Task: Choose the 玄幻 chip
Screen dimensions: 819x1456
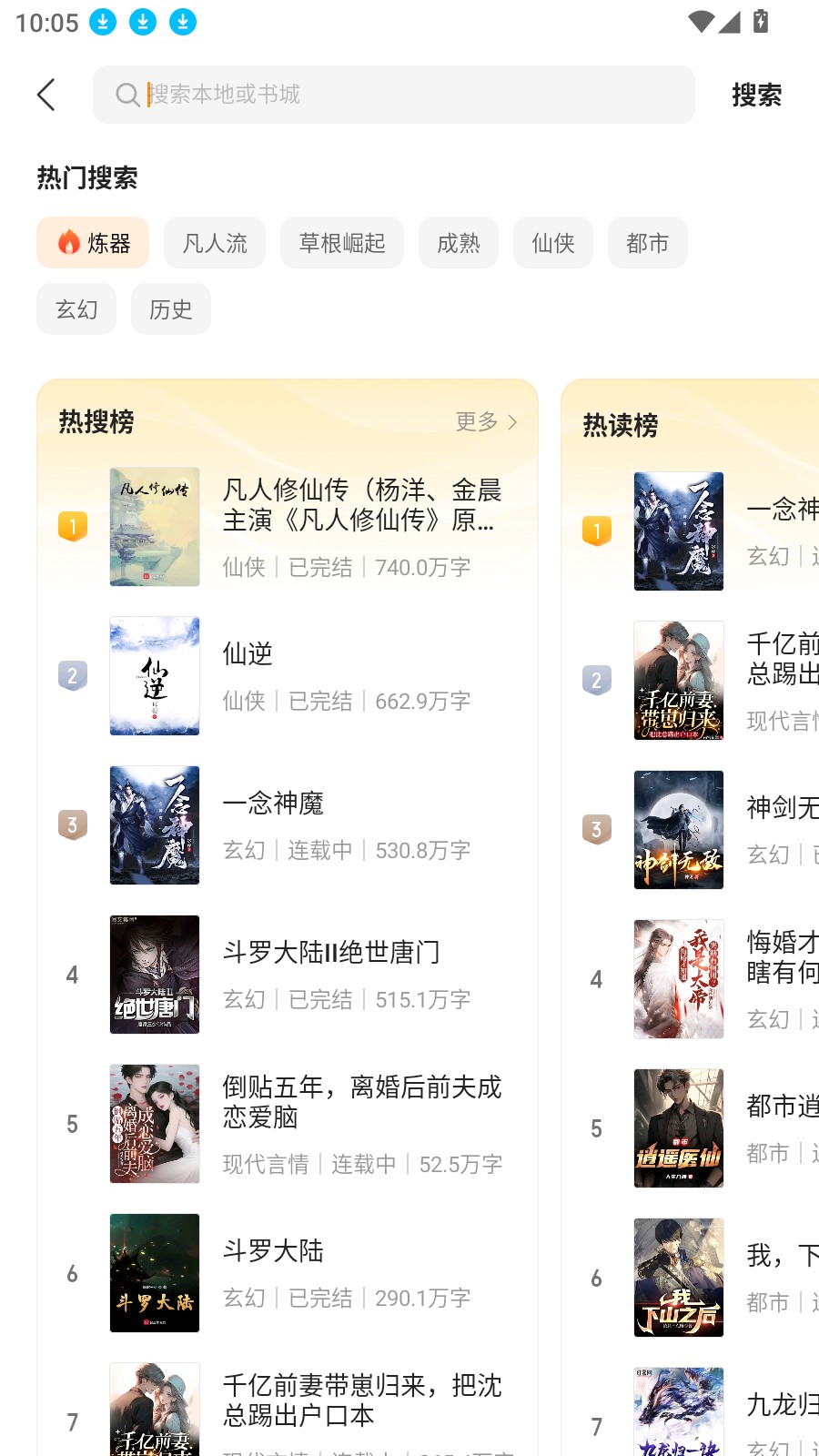Action: click(x=76, y=309)
